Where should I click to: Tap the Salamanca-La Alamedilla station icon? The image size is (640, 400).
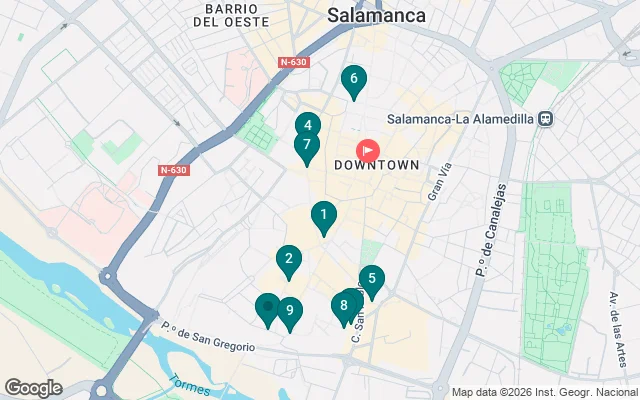click(x=545, y=119)
